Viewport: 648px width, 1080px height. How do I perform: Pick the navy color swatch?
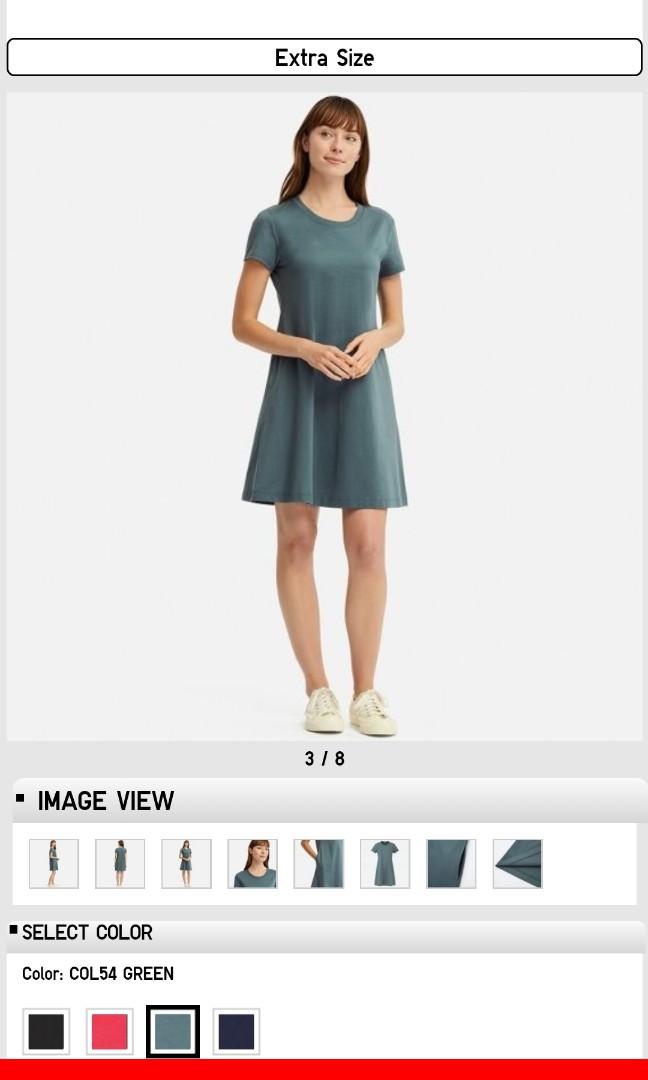click(x=236, y=1031)
